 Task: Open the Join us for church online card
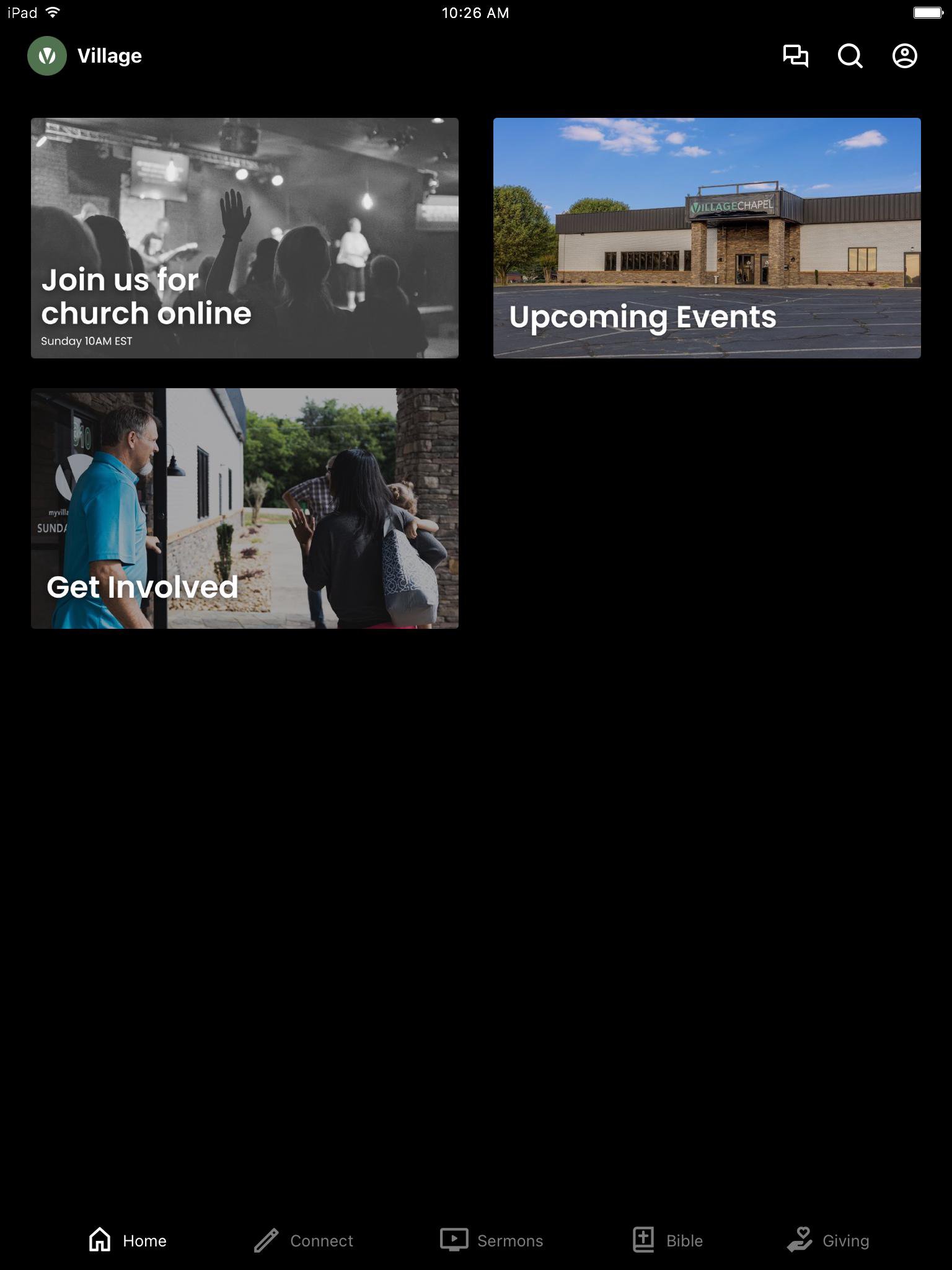pos(245,238)
